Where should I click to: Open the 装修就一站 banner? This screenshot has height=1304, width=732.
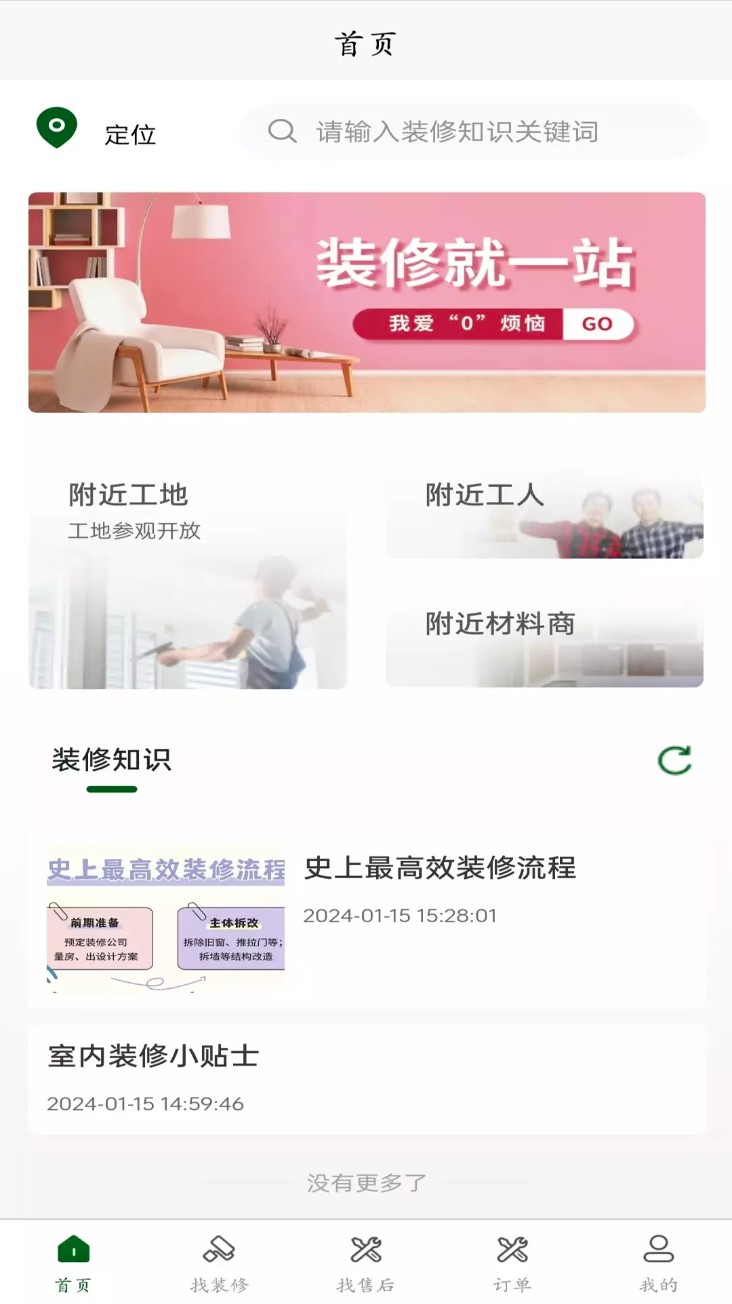click(x=367, y=302)
